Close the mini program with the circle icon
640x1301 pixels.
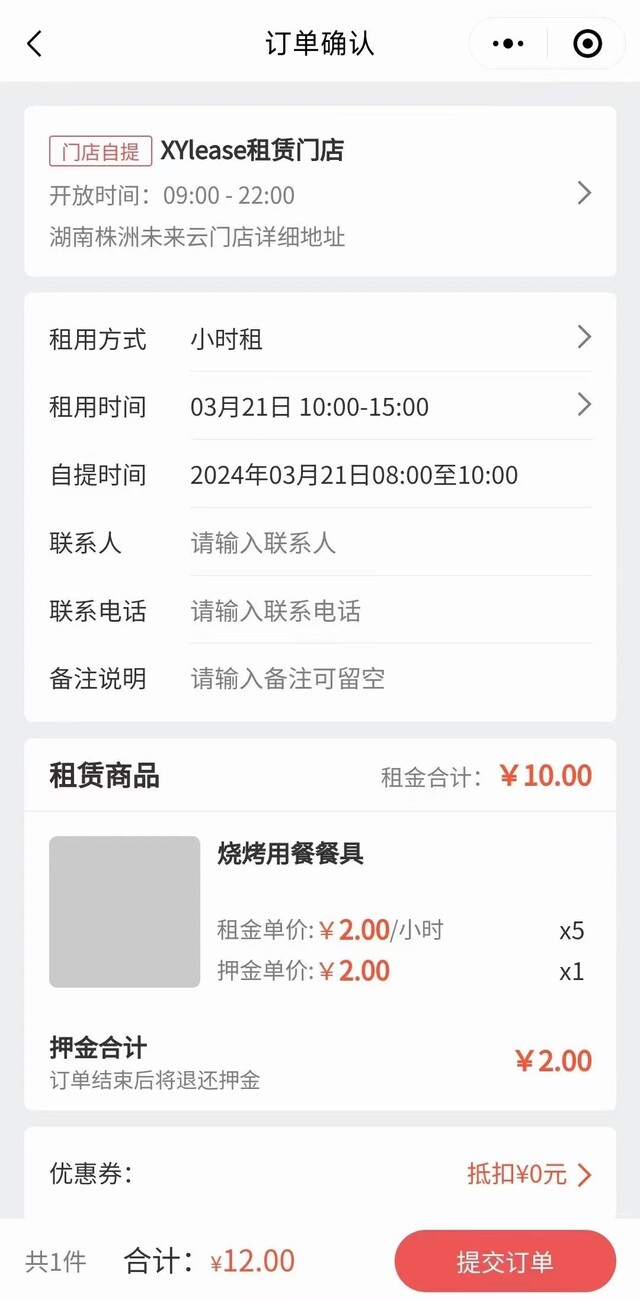(587, 44)
